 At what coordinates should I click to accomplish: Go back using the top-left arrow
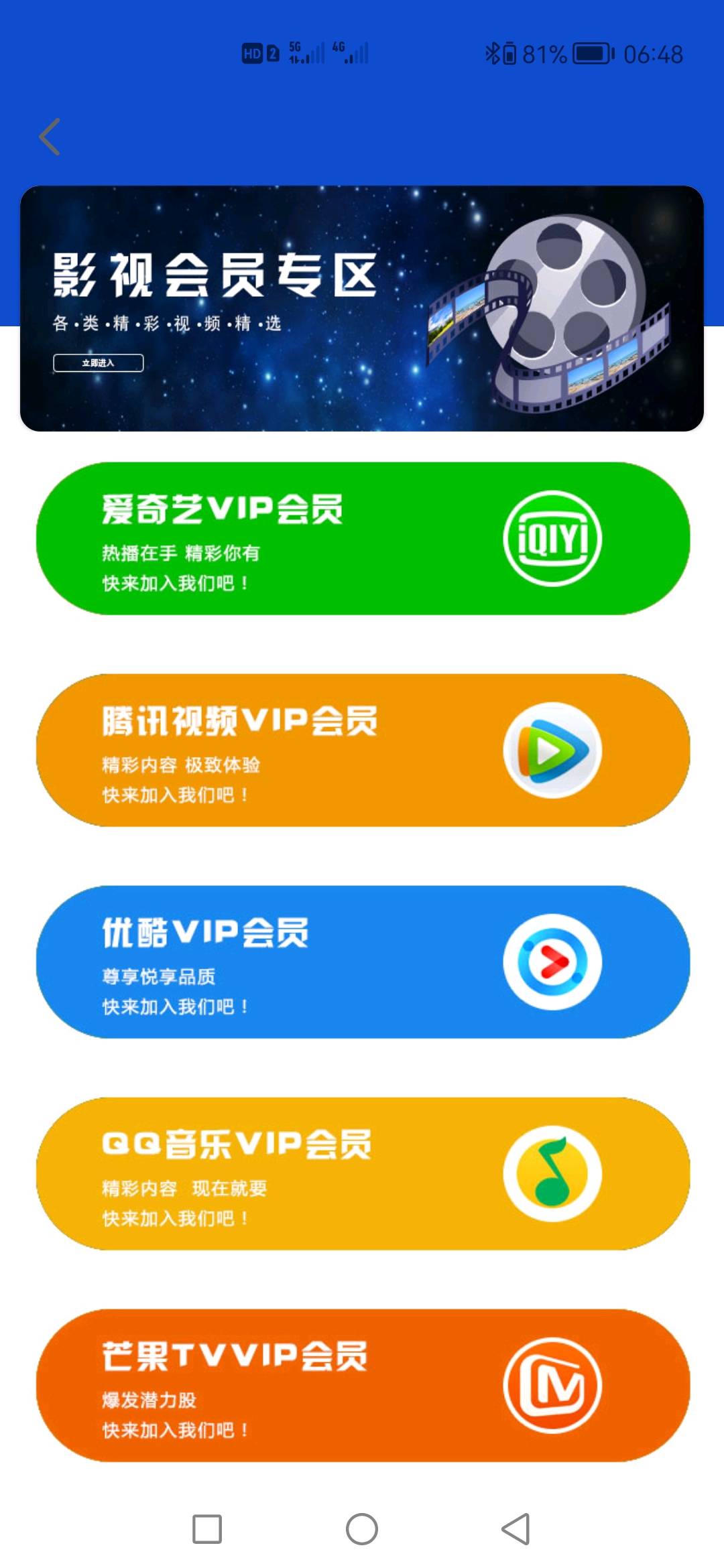point(50,137)
